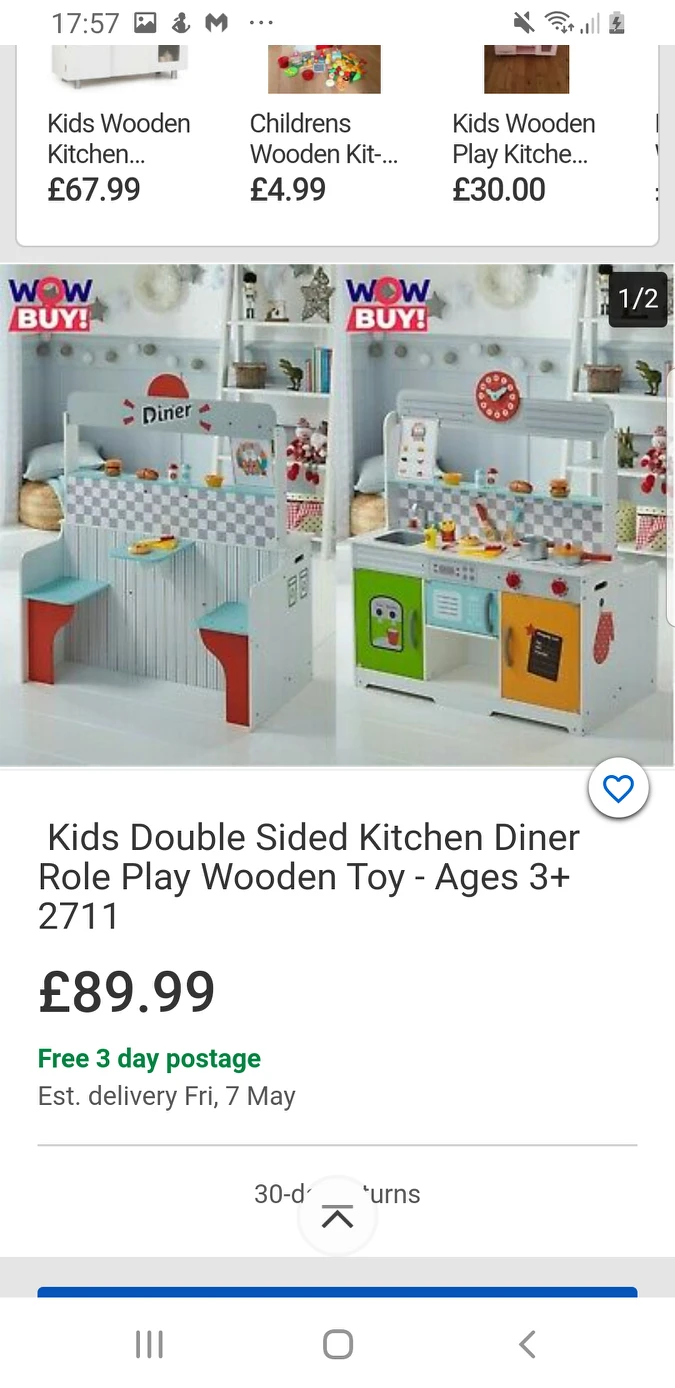Tap the scroll-to-top arrow button
The width and height of the screenshot is (675, 1388).
click(337, 1216)
